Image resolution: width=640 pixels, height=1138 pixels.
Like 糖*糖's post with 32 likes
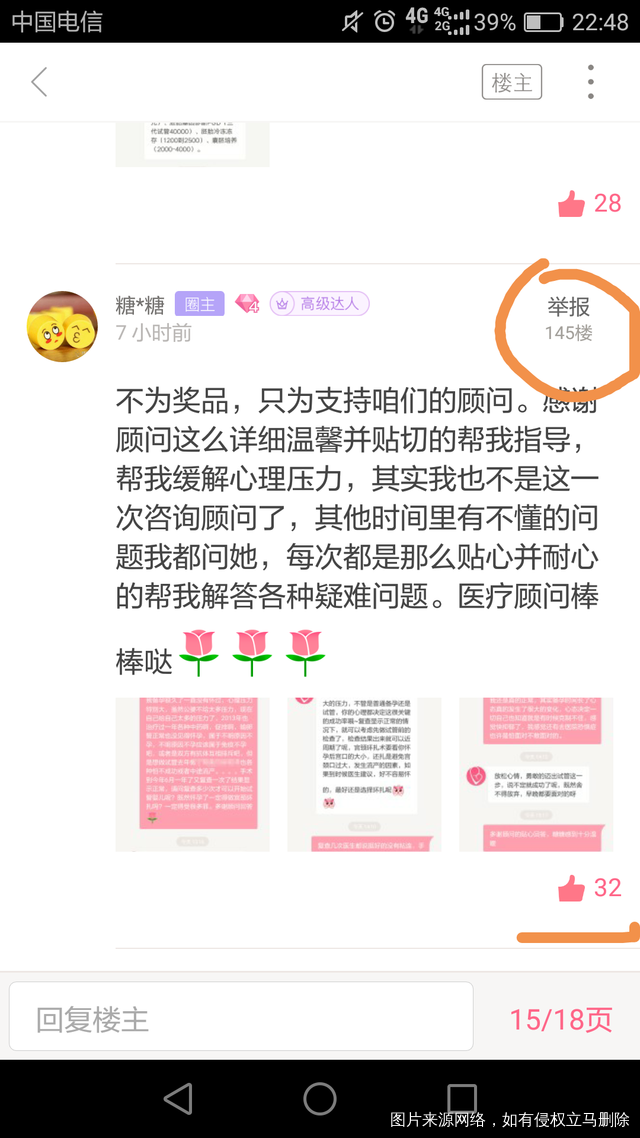572,888
